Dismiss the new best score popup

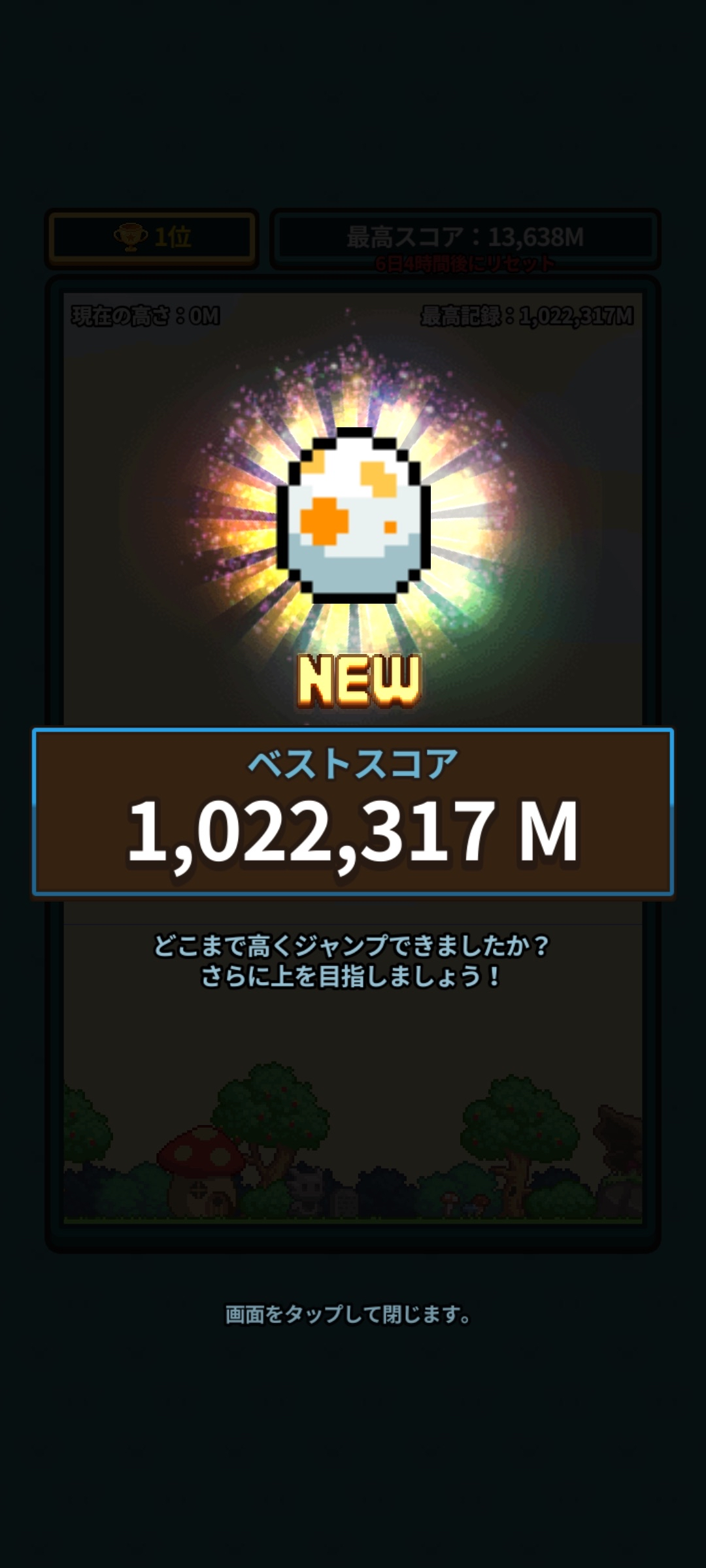click(348, 1314)
